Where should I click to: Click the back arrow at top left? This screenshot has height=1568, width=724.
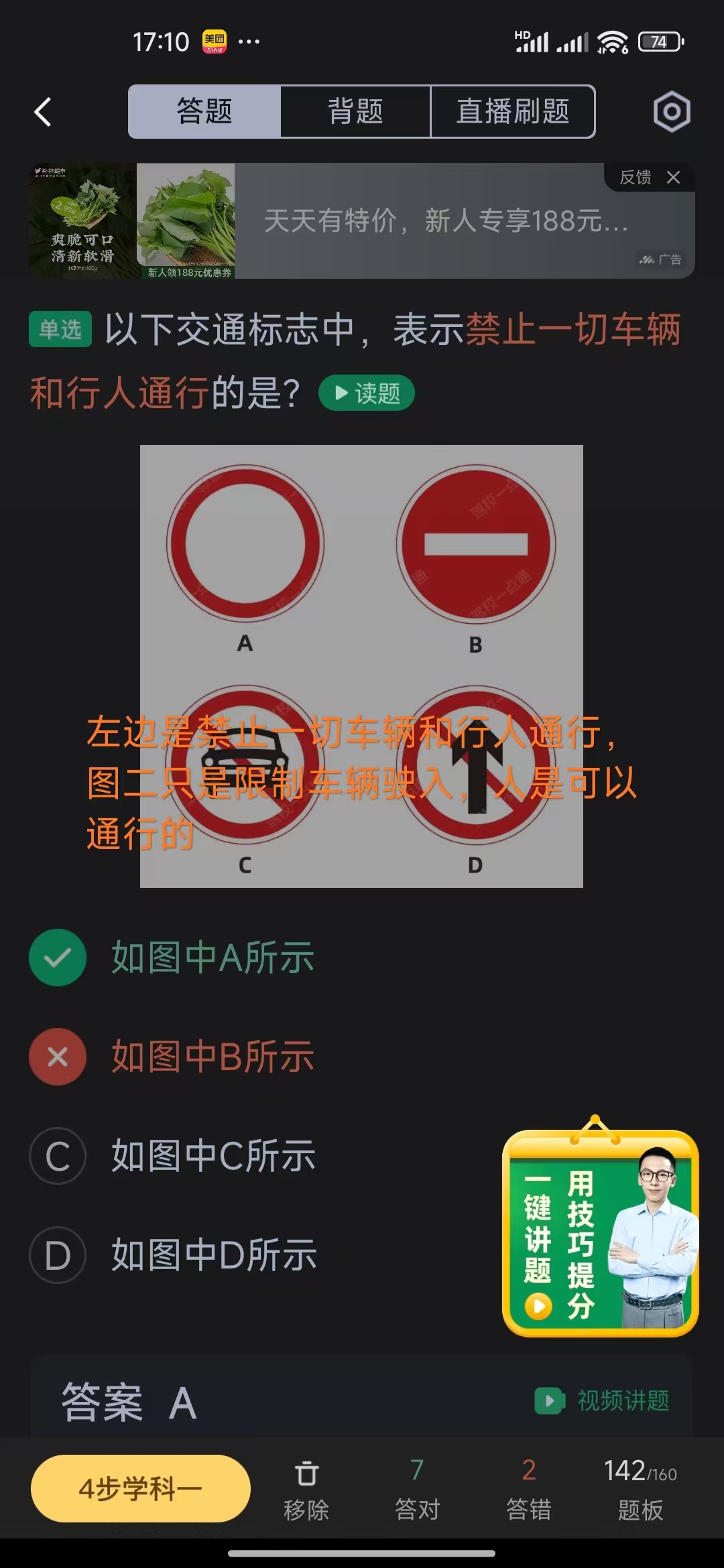coord(42,112)
